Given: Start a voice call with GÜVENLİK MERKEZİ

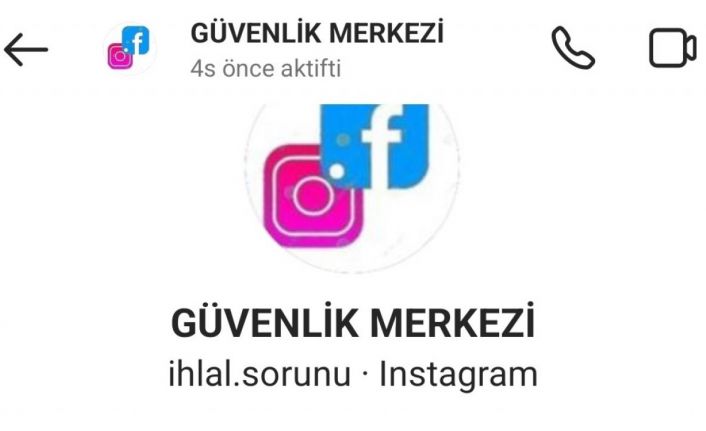Looking at the screenshot, I should (572, 48).
